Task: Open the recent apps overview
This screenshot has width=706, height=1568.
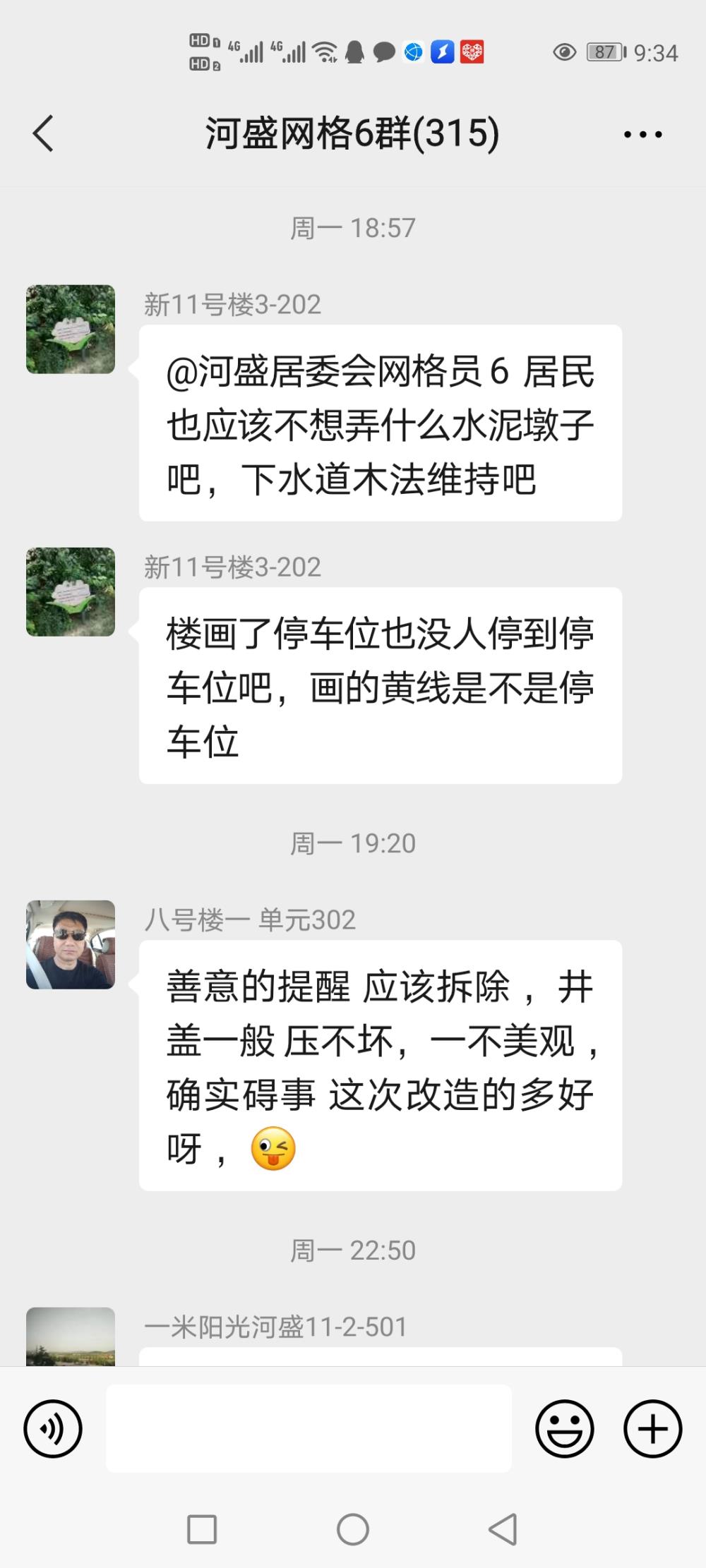Action: (x=202, y=1530)
